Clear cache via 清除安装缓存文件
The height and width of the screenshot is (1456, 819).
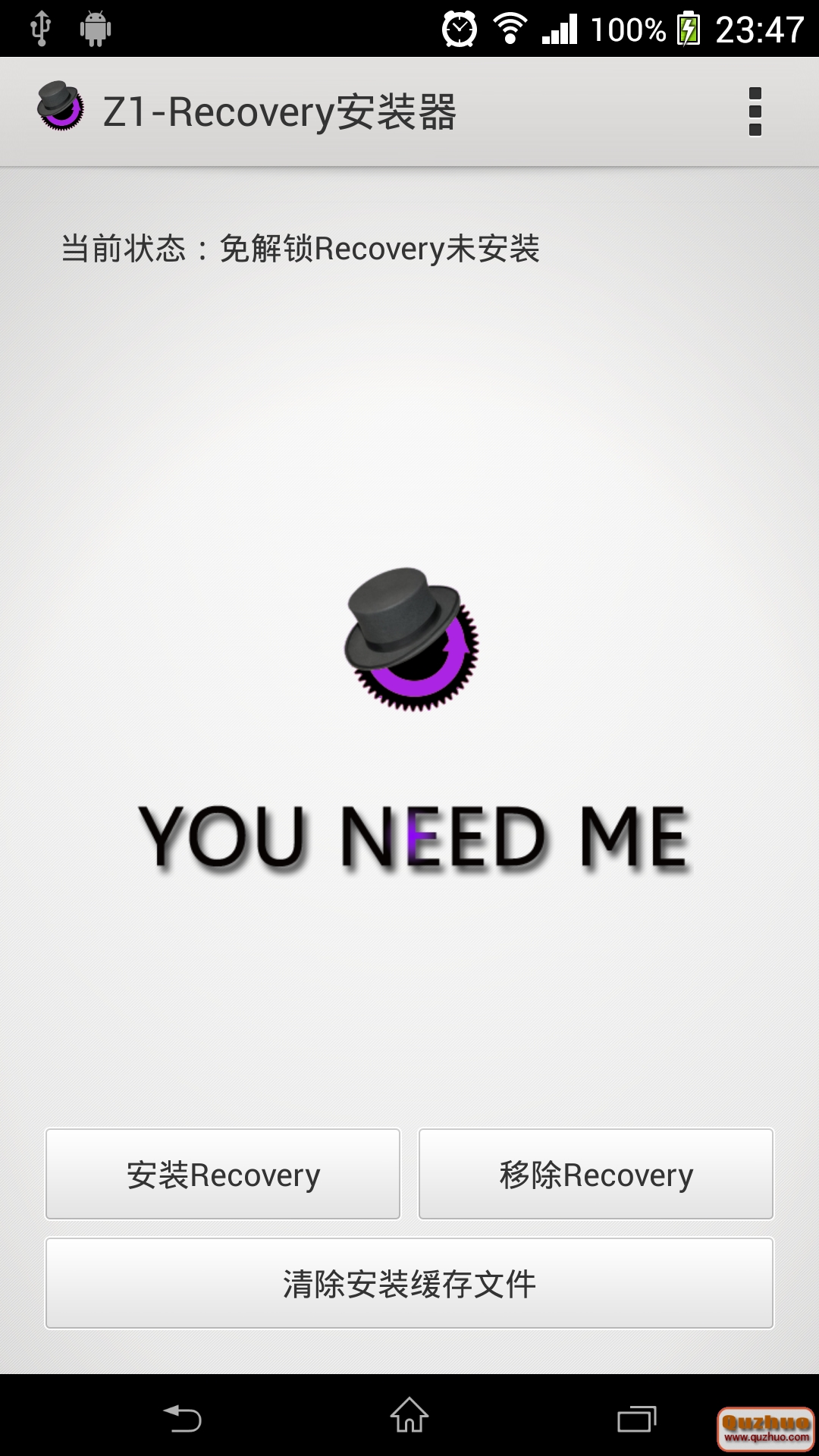(409, 1283)
